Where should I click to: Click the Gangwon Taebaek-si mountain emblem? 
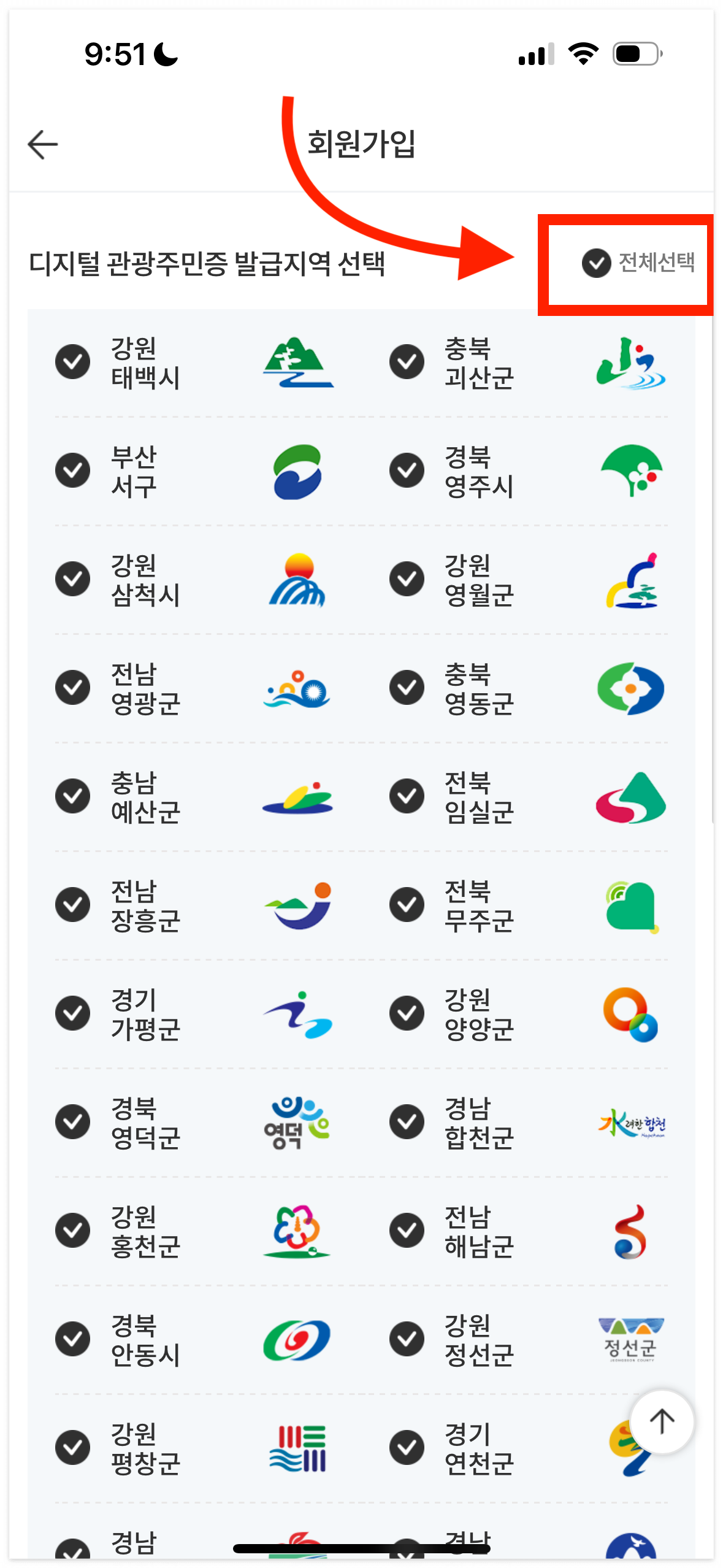coord(299,363)
